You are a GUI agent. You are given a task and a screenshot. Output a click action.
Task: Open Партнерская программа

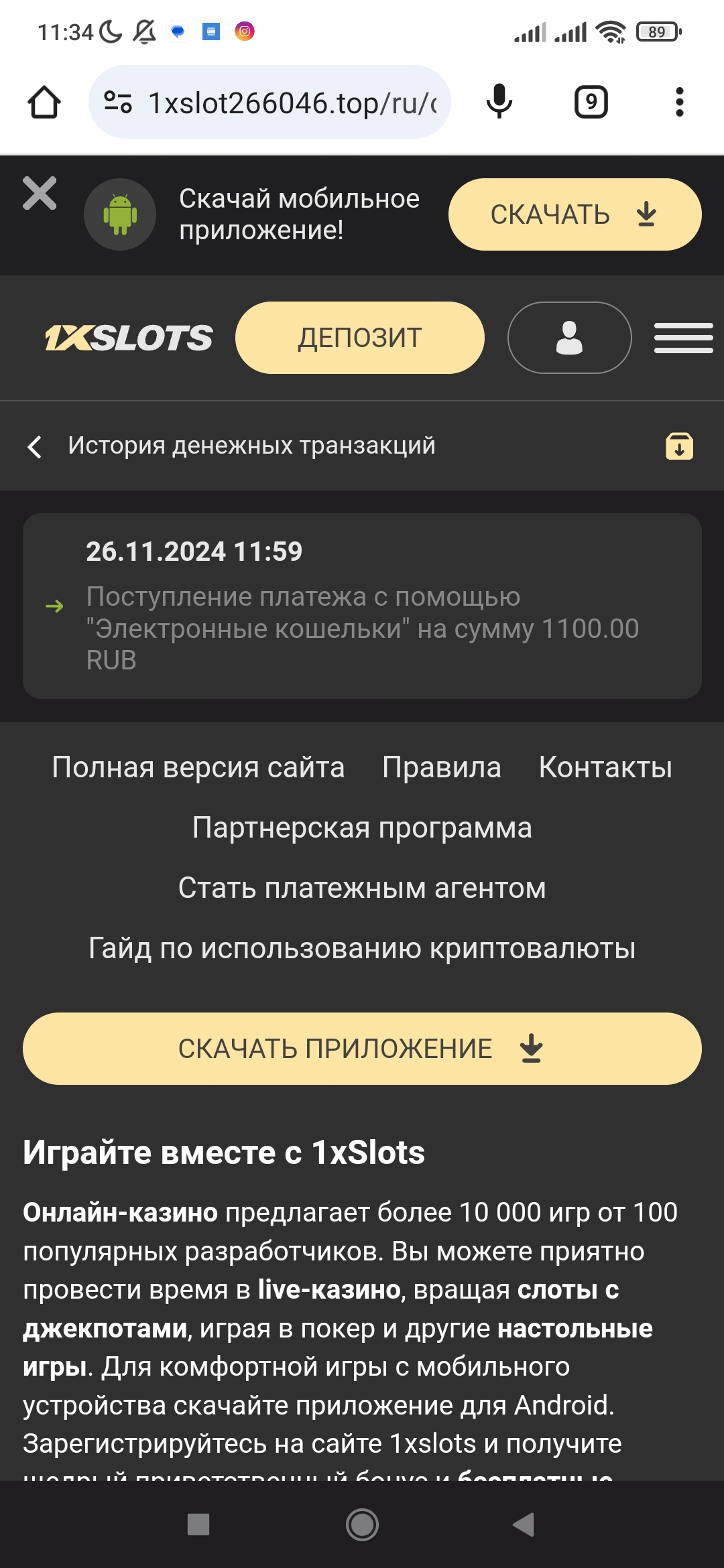[x=362, y=828]
